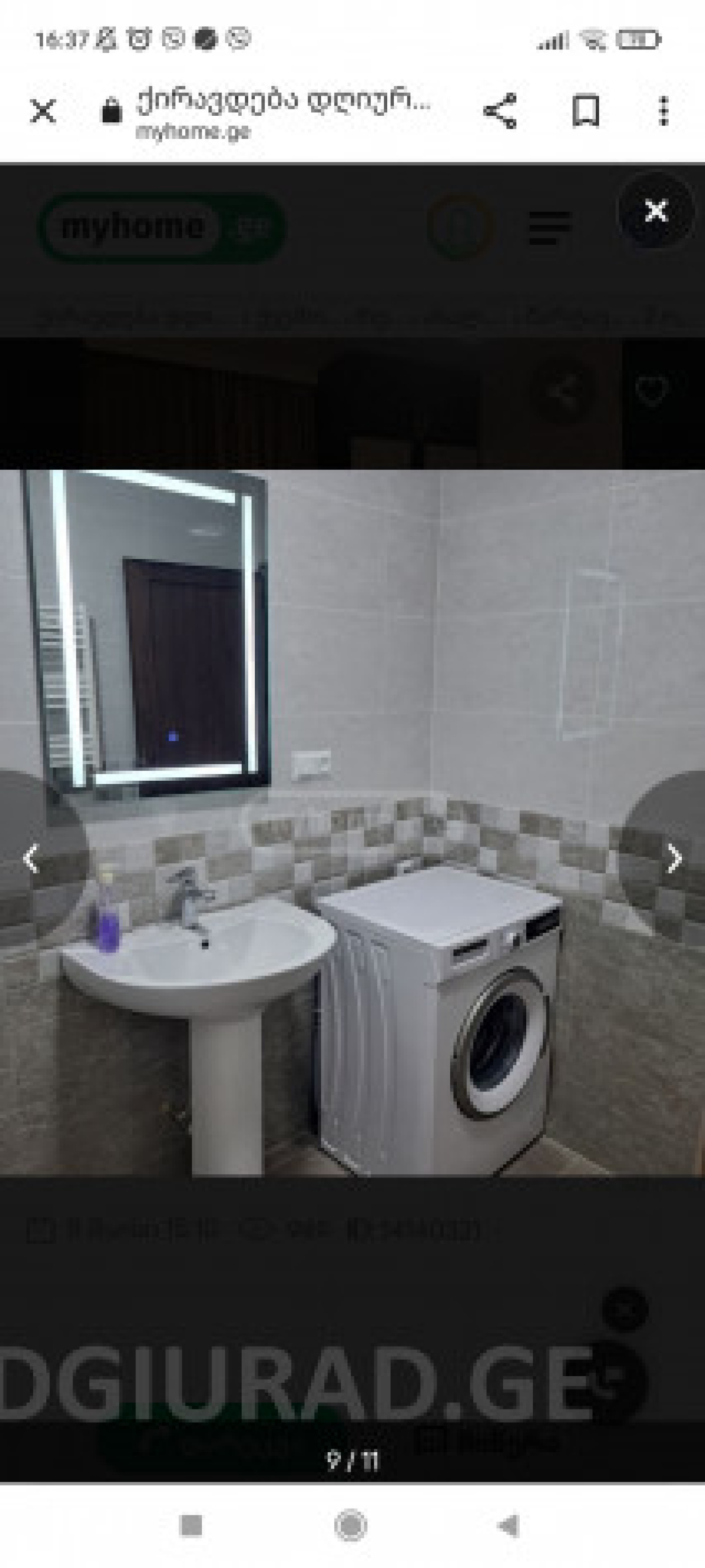705x1568 pixels.
Task: Share this myhome.ge page
Action: coord(500,111)
